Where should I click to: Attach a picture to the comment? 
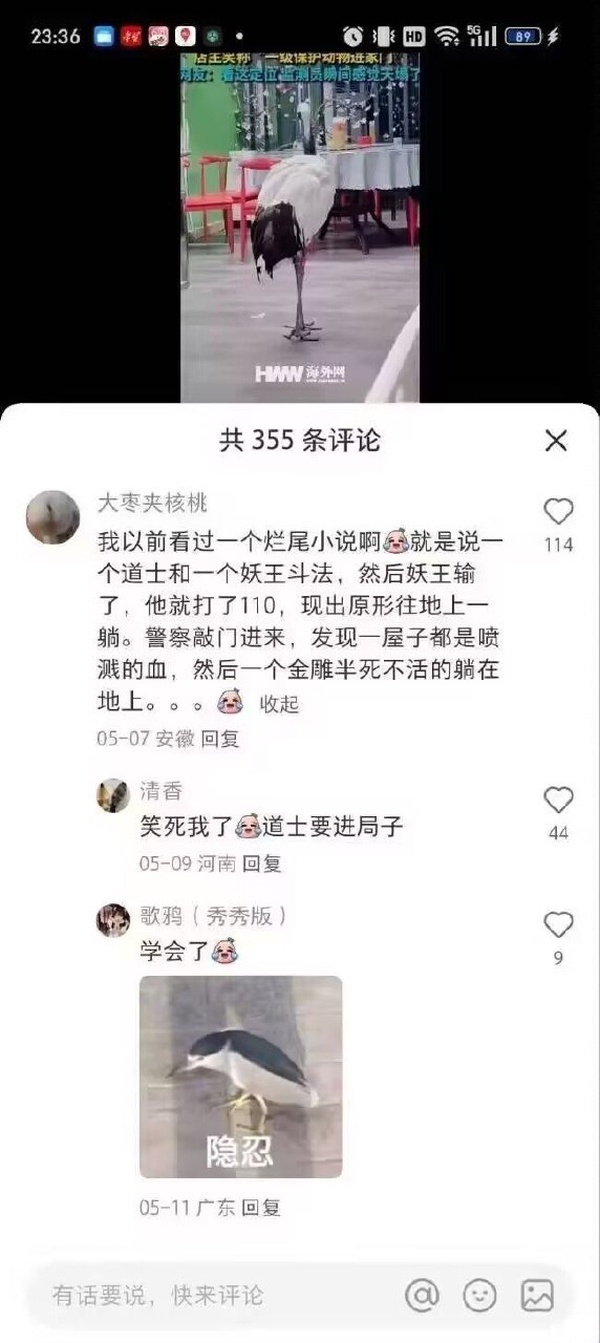pos(537,1296)
